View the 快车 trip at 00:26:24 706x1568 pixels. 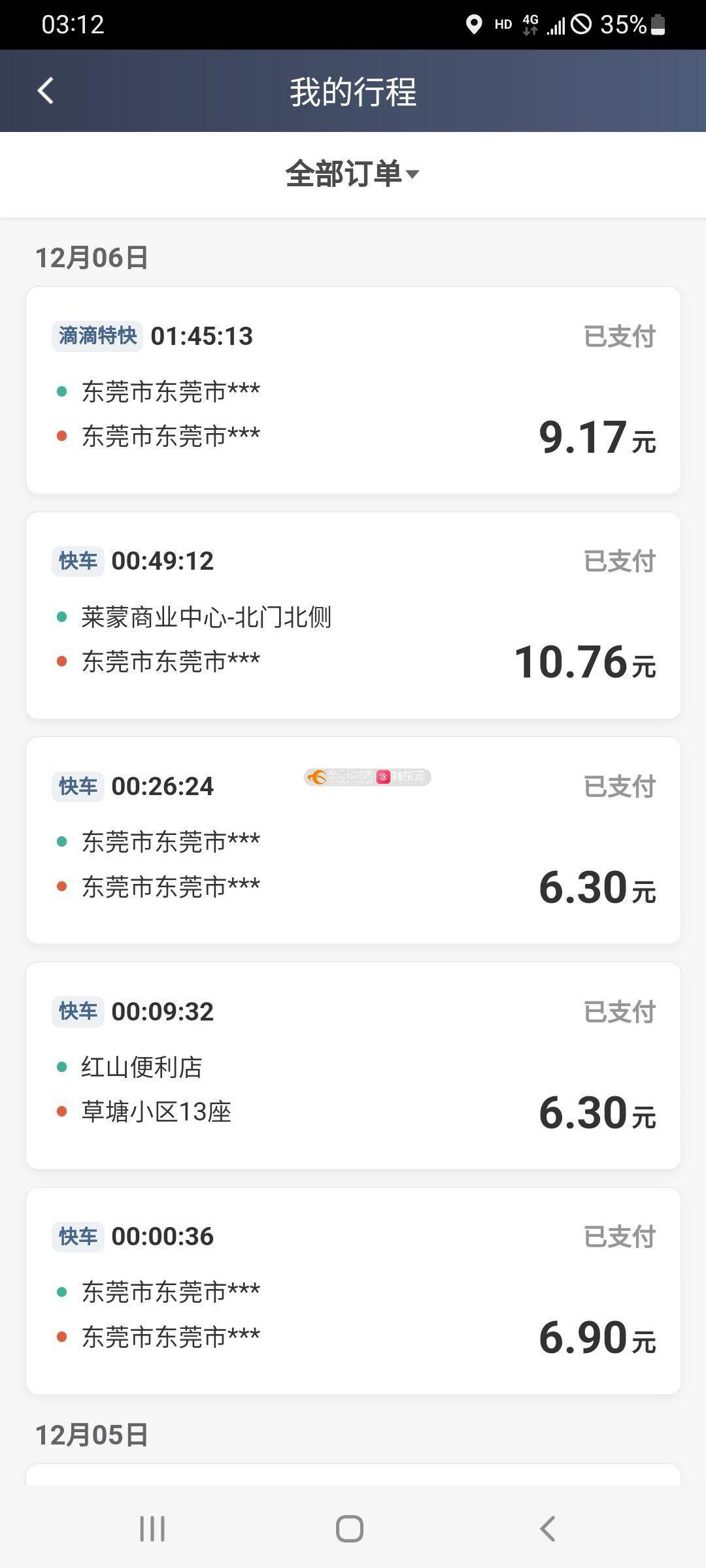[353, 840]
